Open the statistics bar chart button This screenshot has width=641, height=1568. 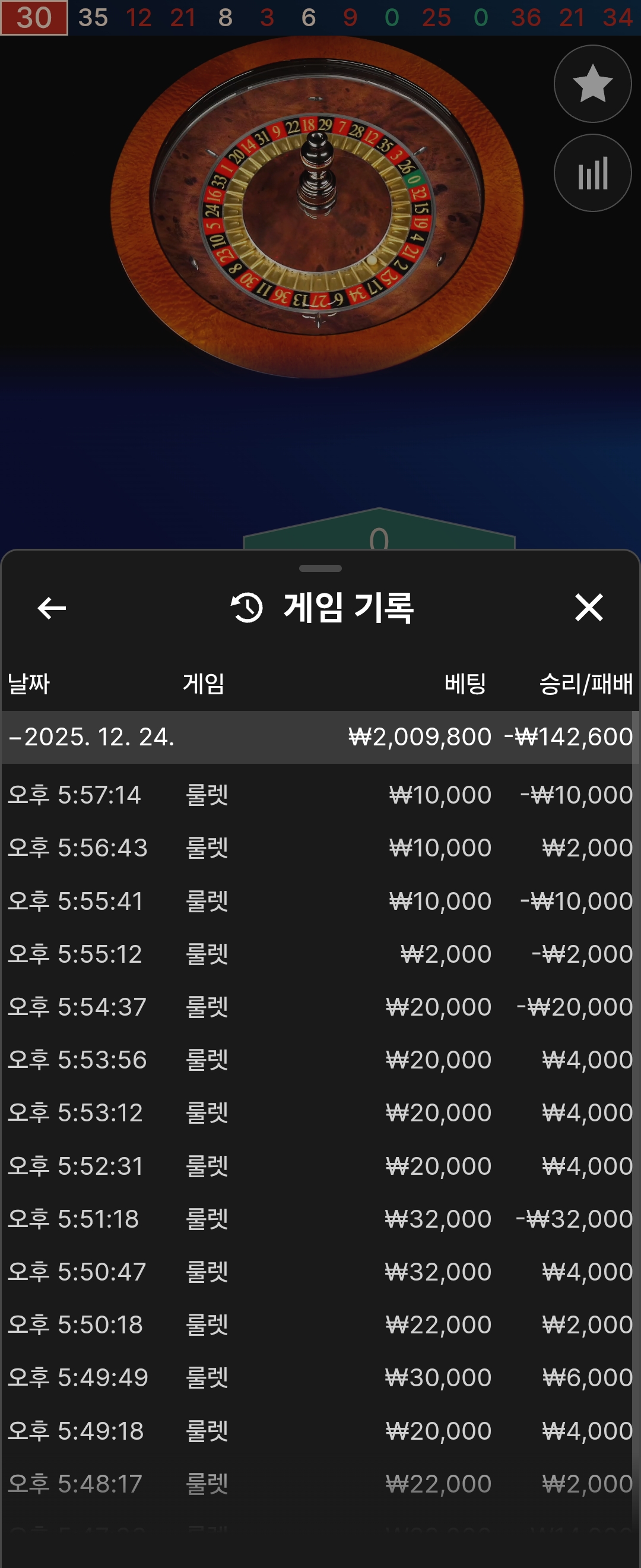tap(592, 173)
